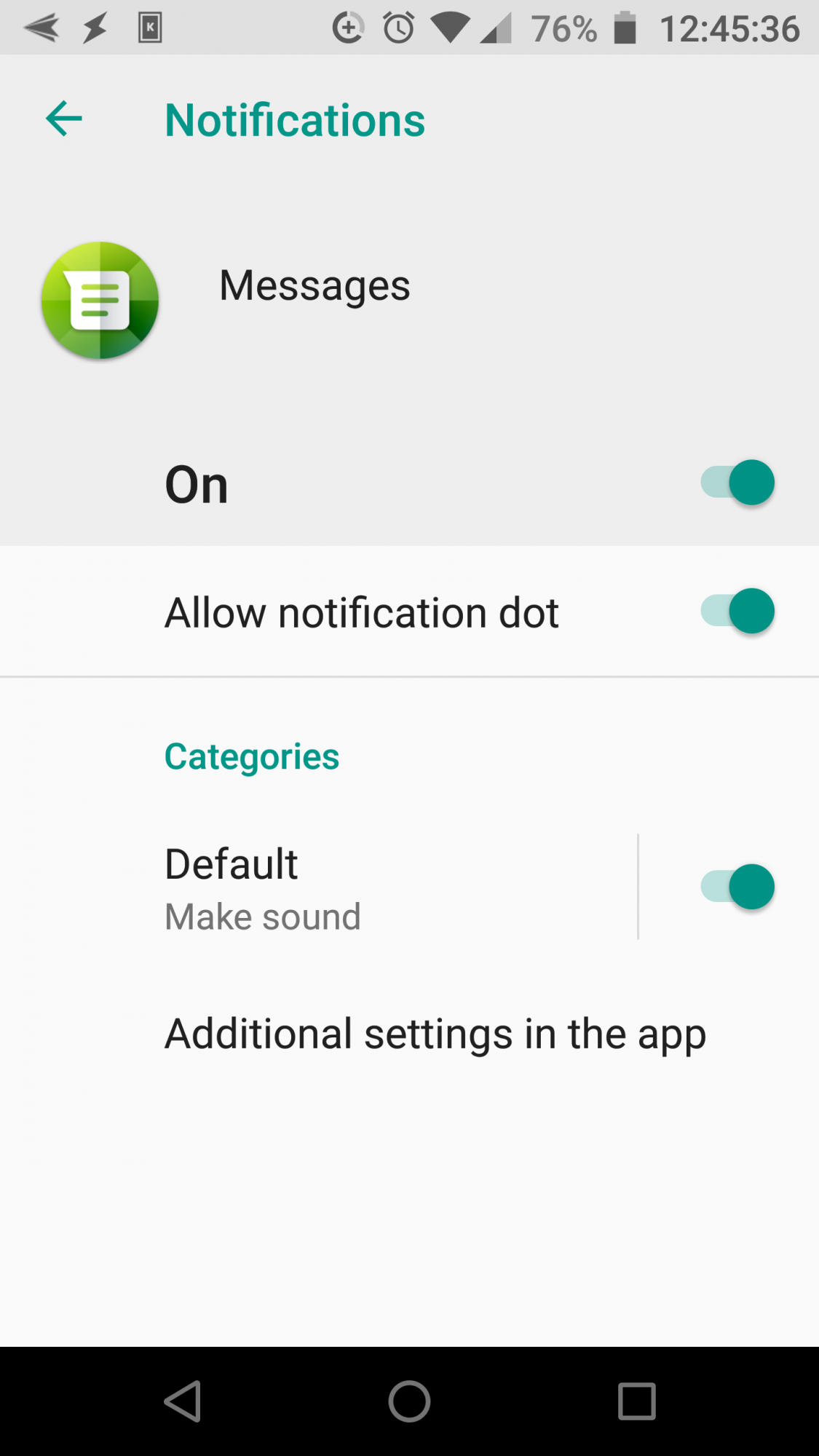
Task: Disable the Allow notification dot switch
Action: tap(737, 611)
